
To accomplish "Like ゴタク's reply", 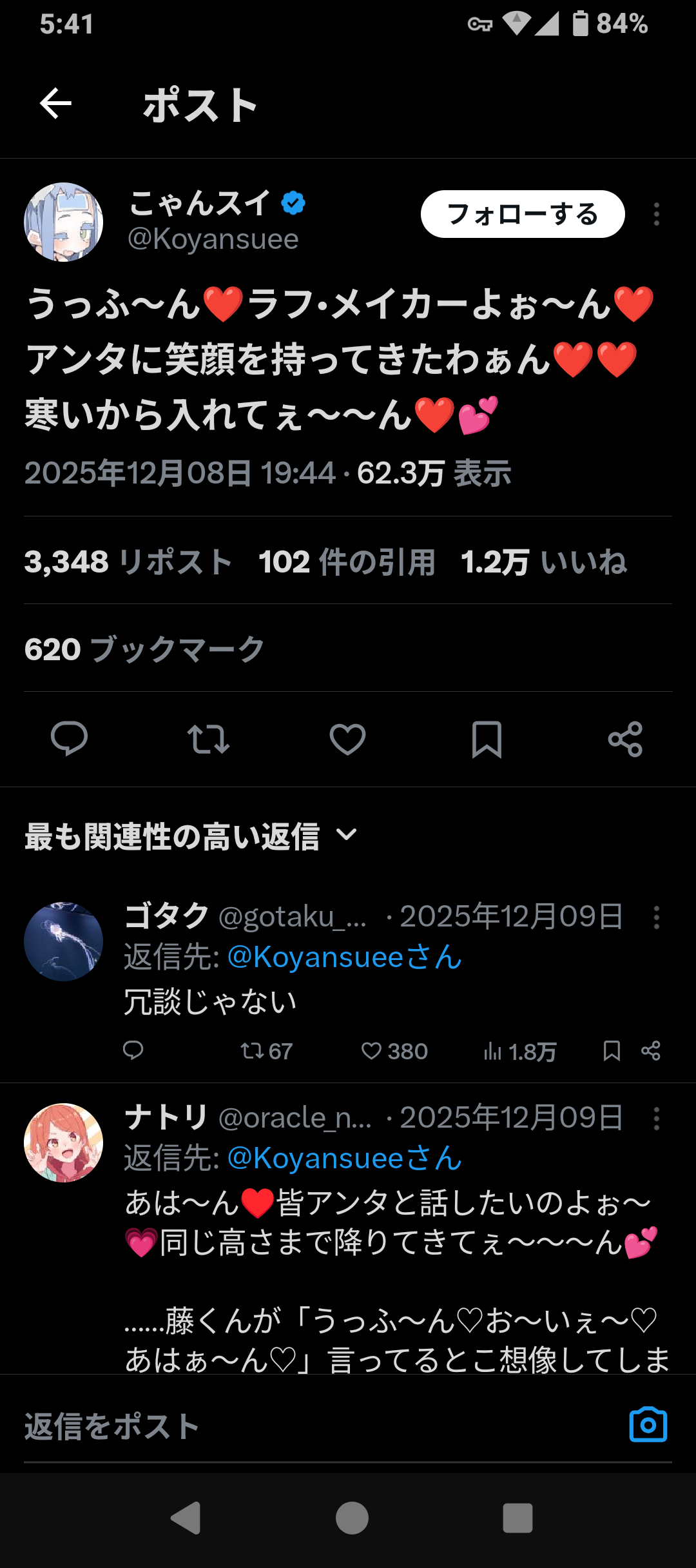I will [394, 1051].
